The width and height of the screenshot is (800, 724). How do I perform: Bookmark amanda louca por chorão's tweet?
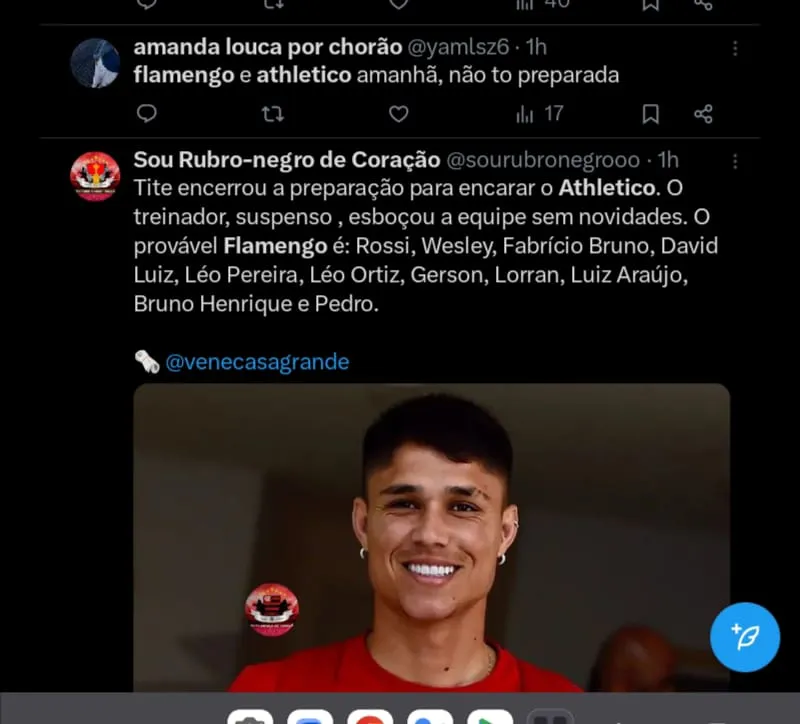point(650,114)
